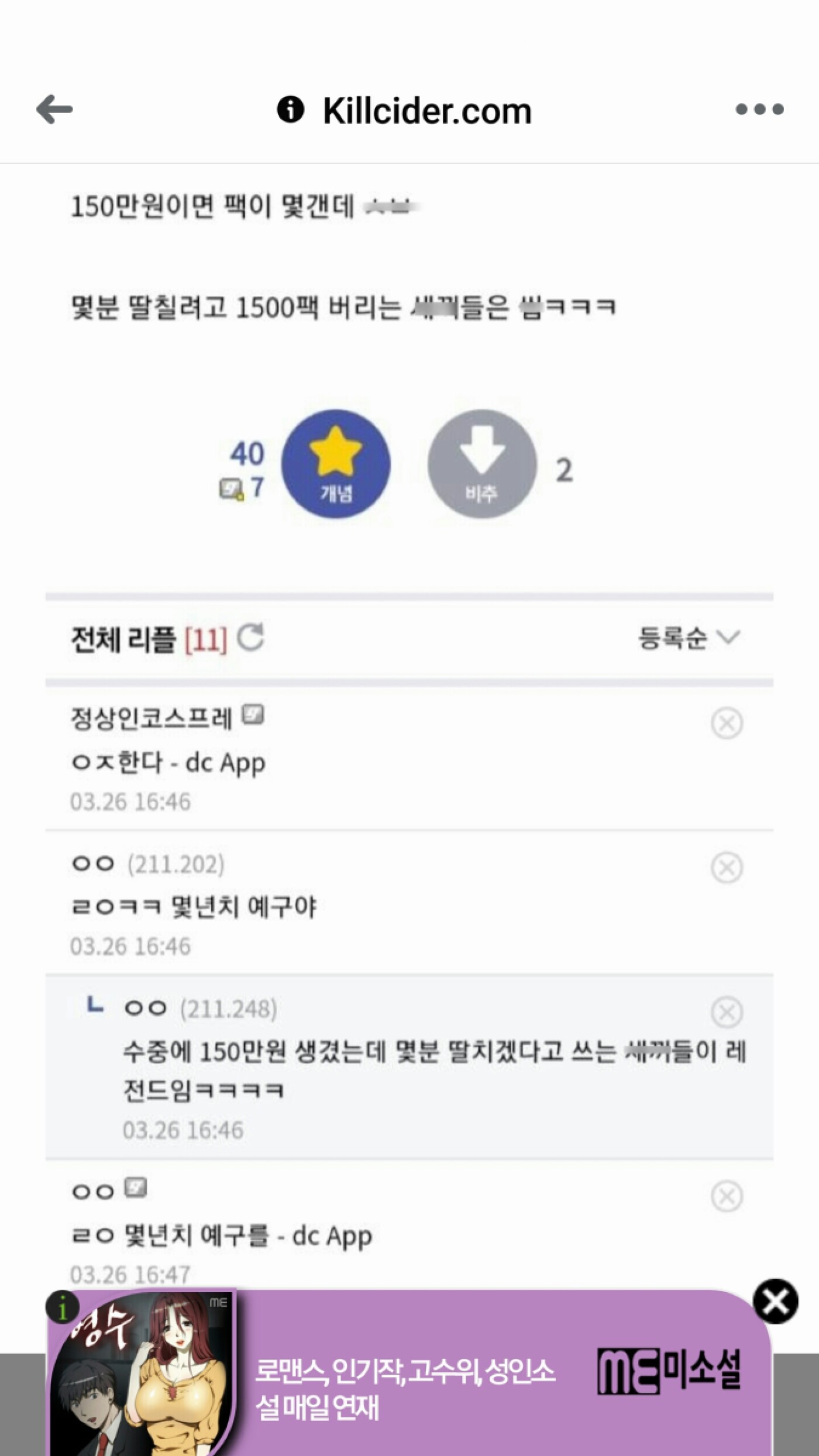
Task: Delete the reply from ㅇㅇ (211.248)
Action: click(727, 1012)
